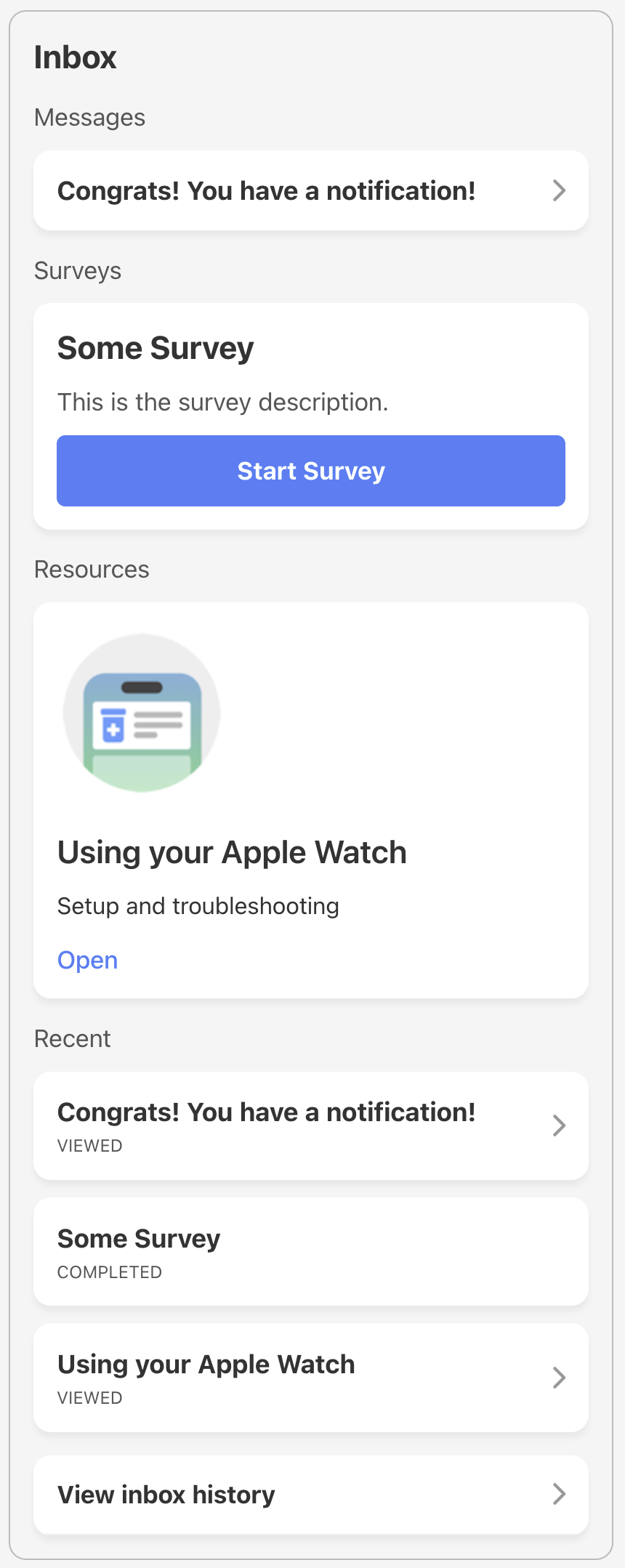Open the viewed Apple Watch item in Recent
Image resolution: width=625 pixels, height=1568 pixels.
[x=310, y=1378]
